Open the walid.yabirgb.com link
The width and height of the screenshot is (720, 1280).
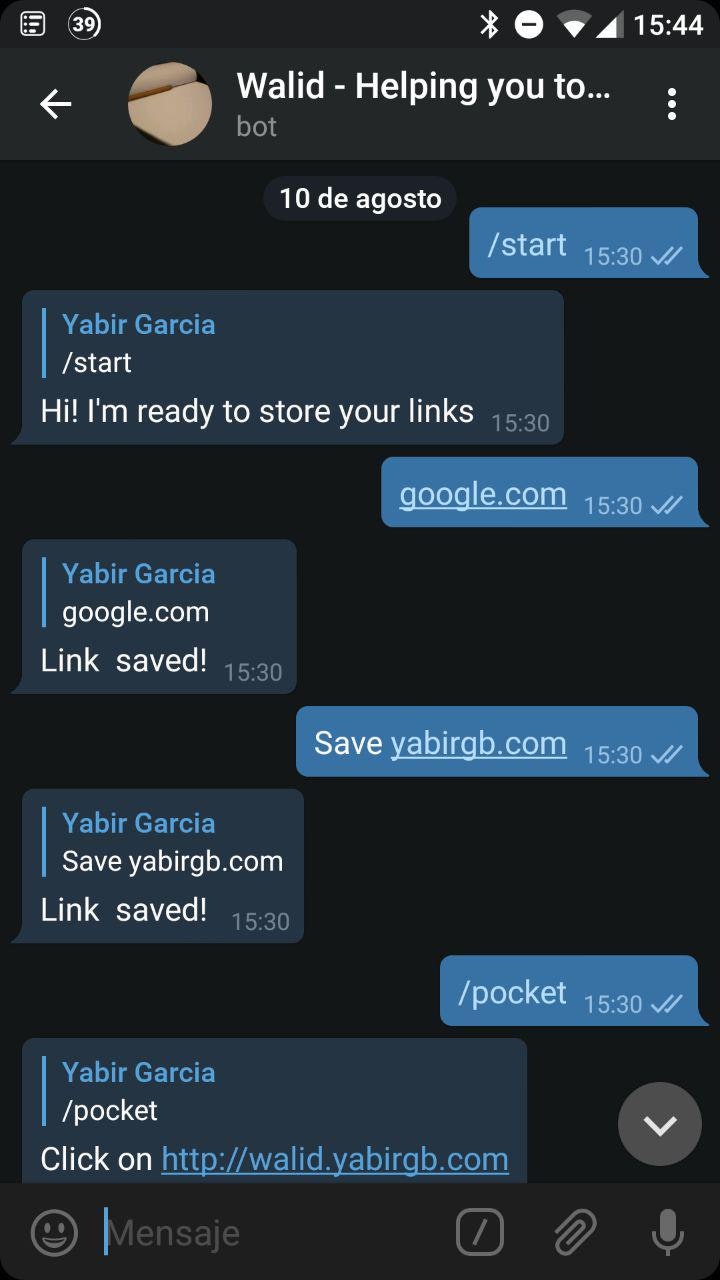pos(334,1158)
